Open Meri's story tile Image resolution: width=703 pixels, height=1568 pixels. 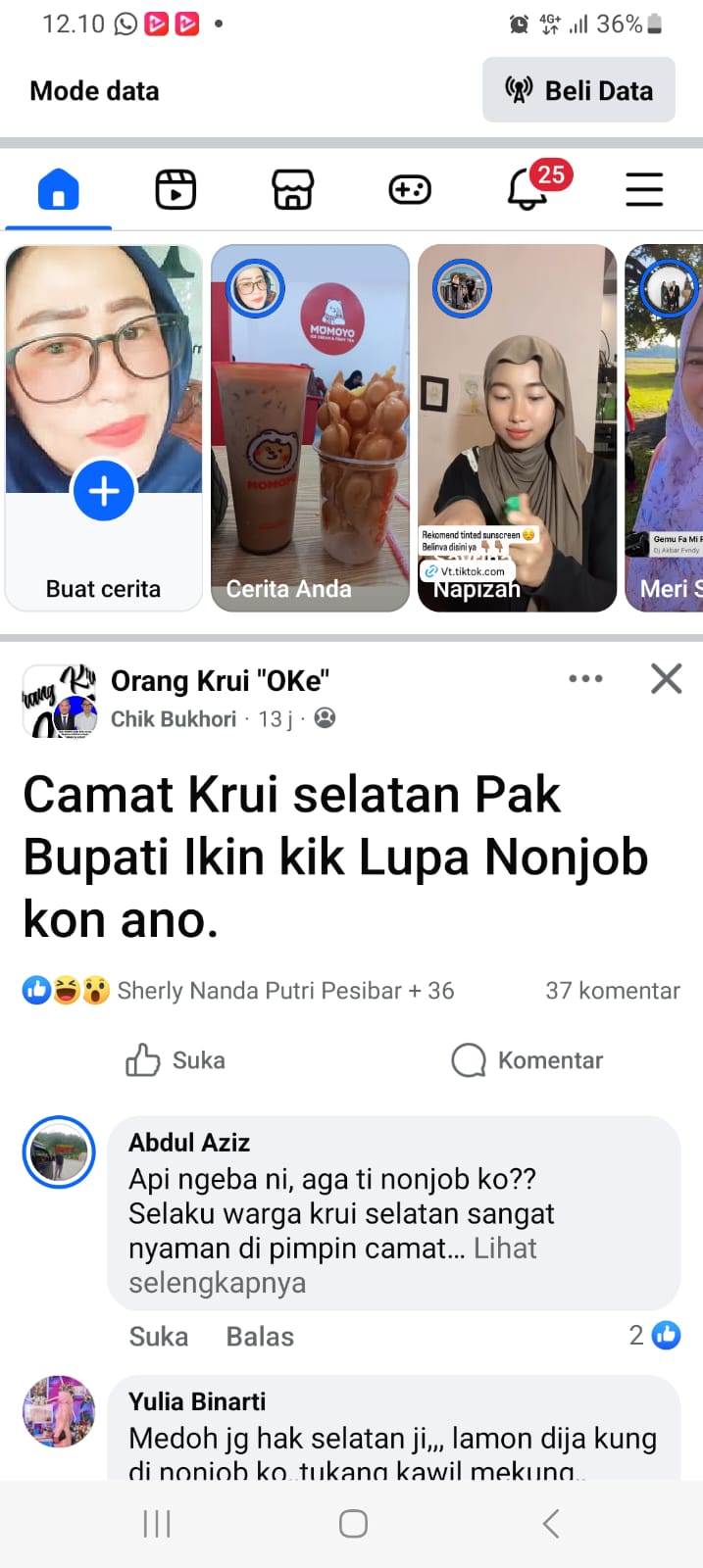coord(667,427)
